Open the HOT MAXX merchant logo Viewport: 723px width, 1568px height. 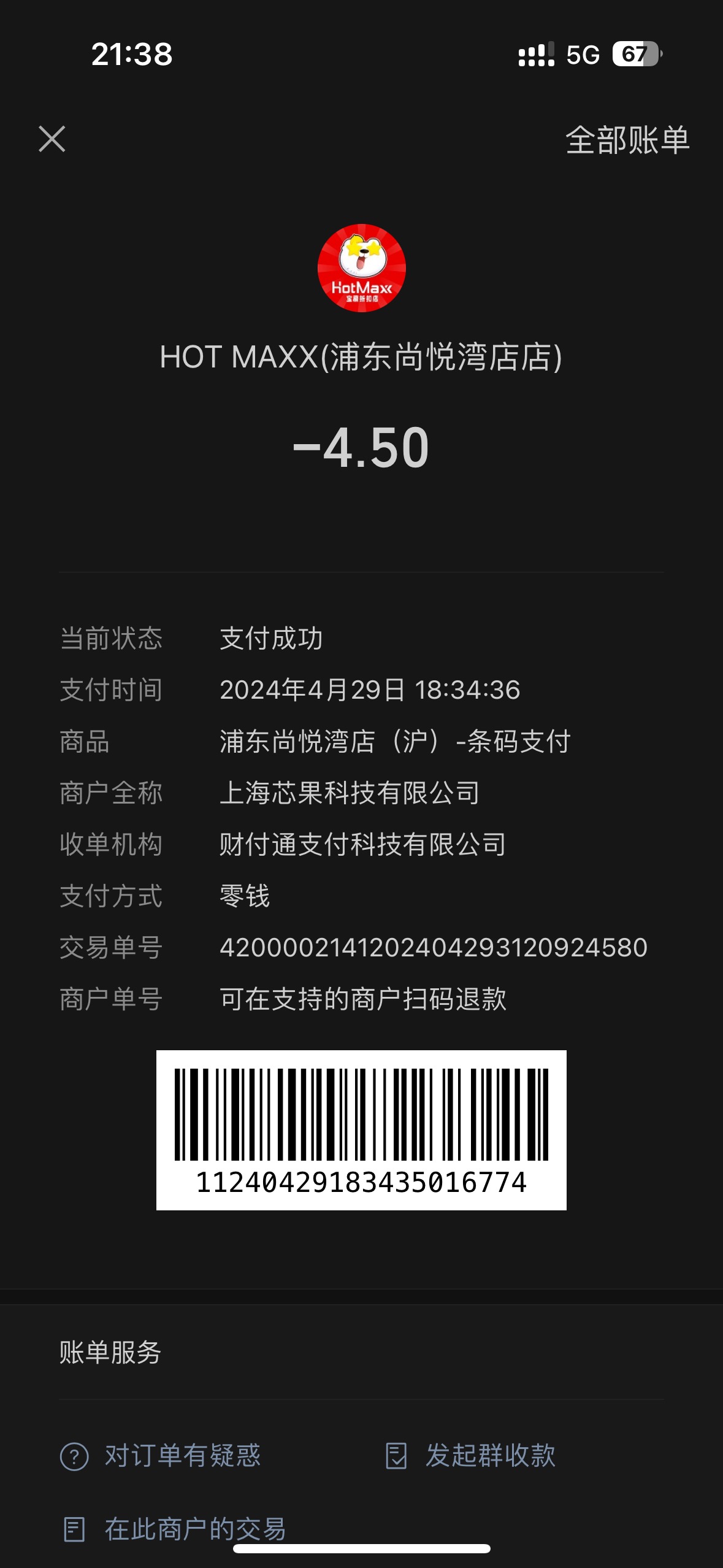point(362,268)
